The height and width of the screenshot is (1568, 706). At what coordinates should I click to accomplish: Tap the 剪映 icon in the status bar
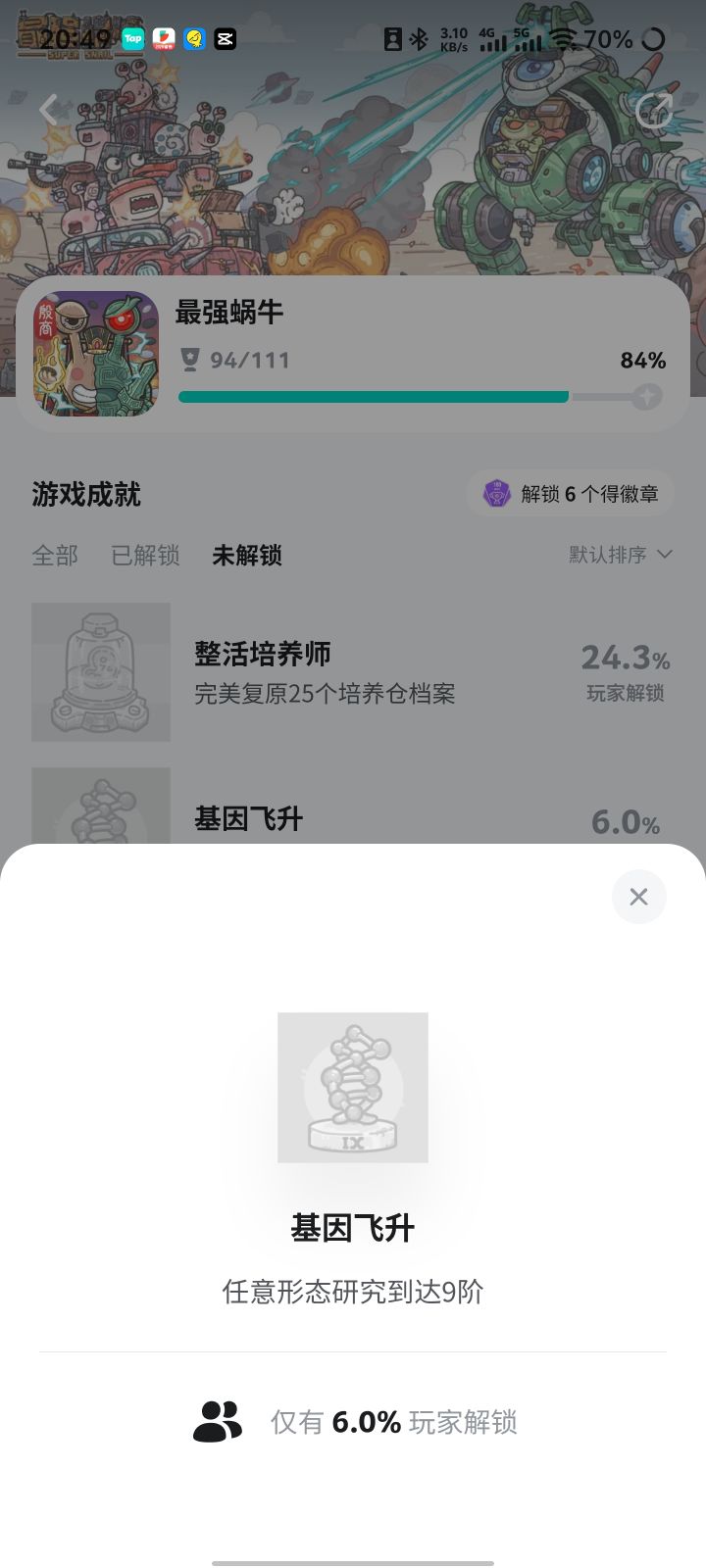[227, 39]
